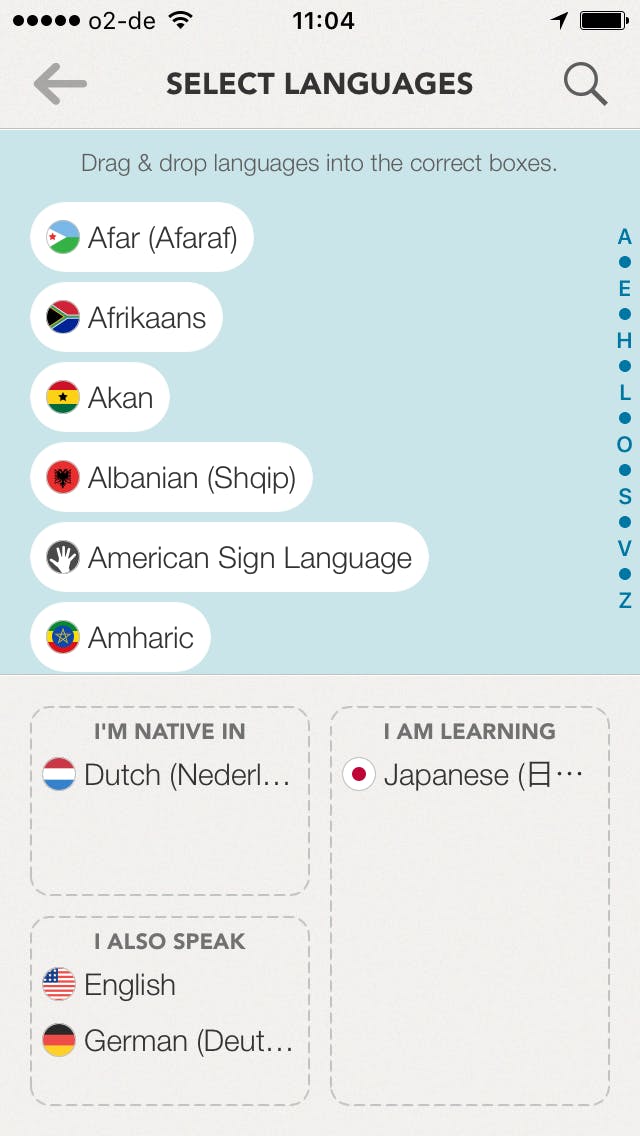Choose the Akan language chip
This screenshot has width=640, height=1136.
(x=100, y=398)
